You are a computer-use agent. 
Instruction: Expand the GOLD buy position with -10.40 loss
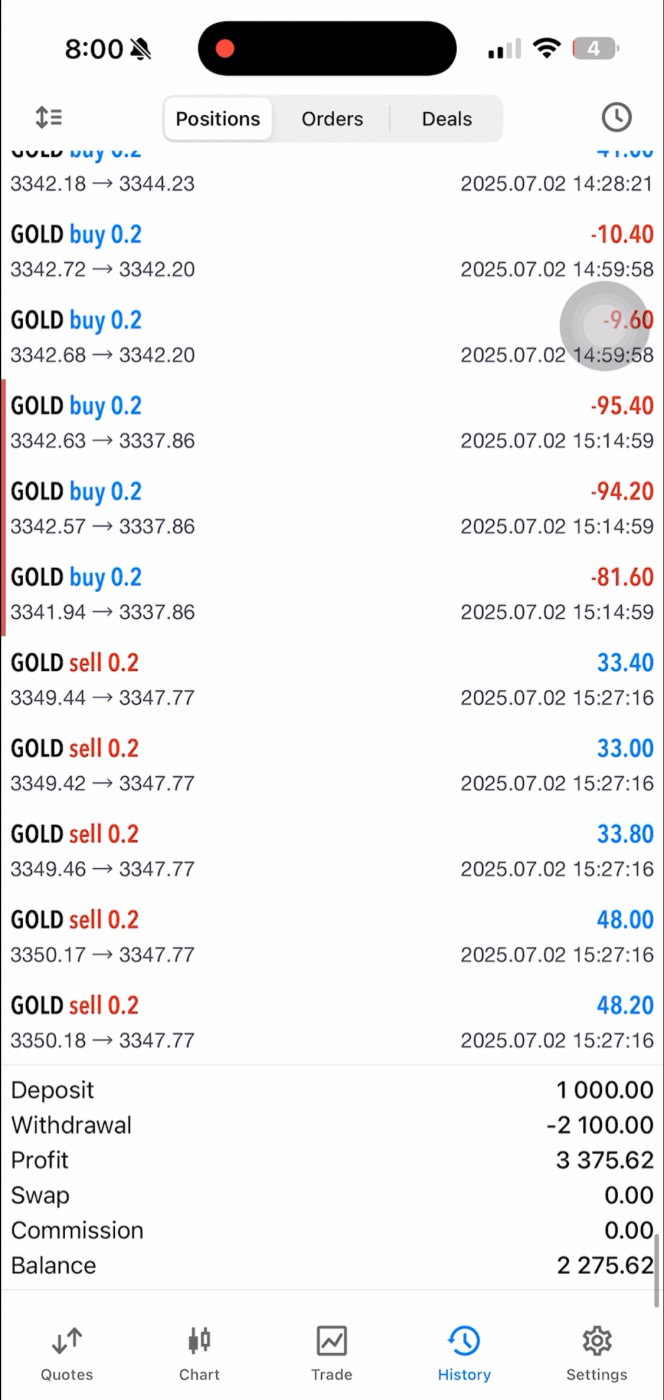pos(332,251)
